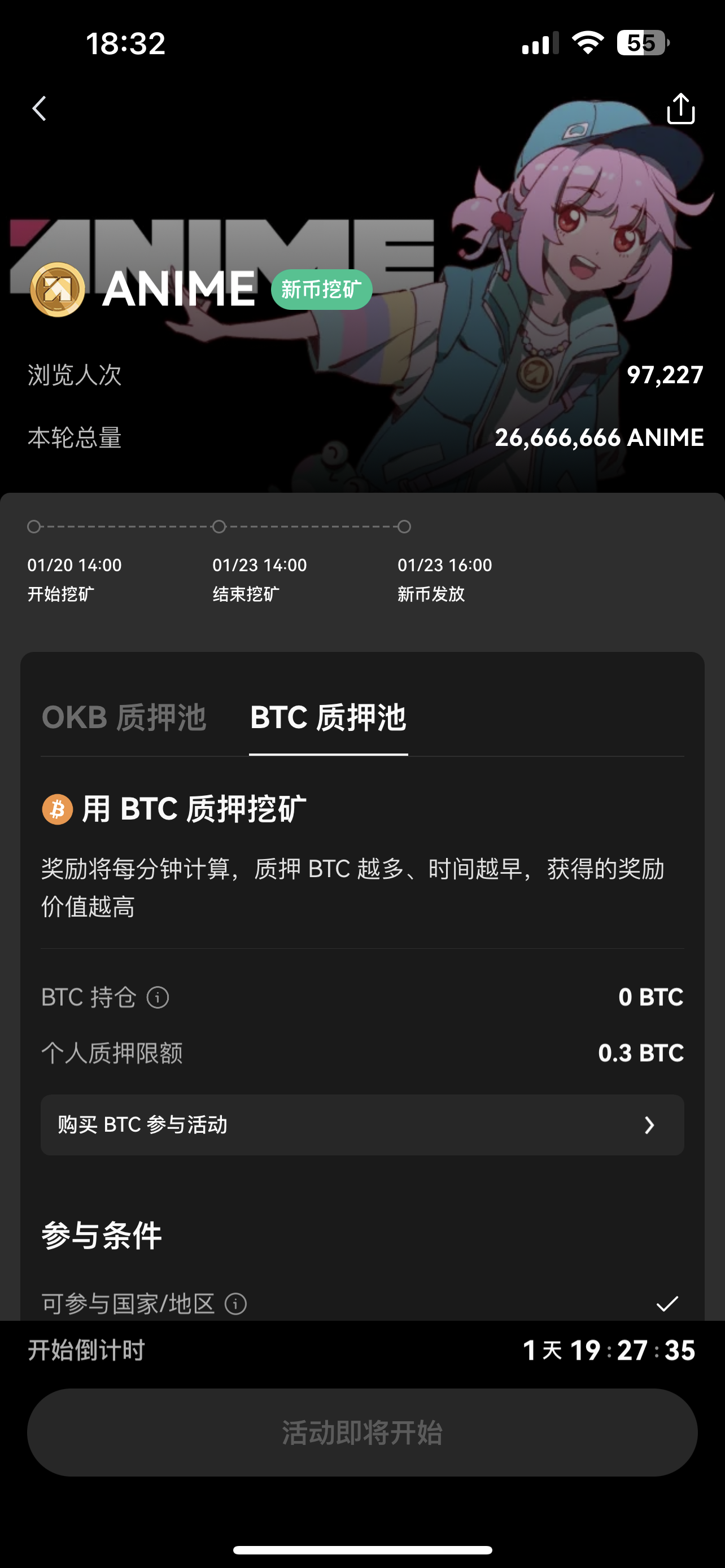Tap the 结束挖矿 milestone dot
The height and width of the screenshot is (1568, 725).
coord(220,527)
